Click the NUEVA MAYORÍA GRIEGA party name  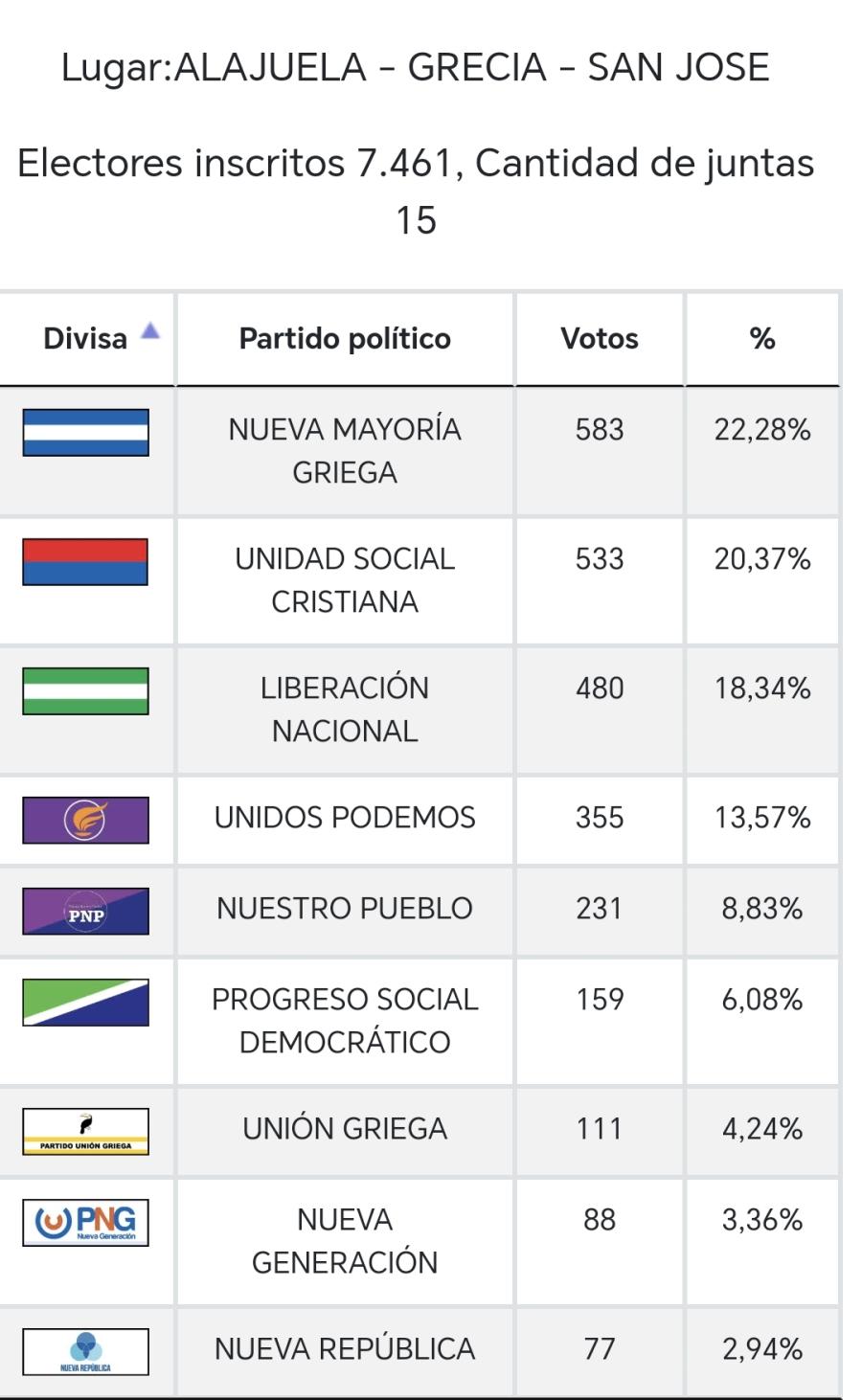tap(343, 450)
